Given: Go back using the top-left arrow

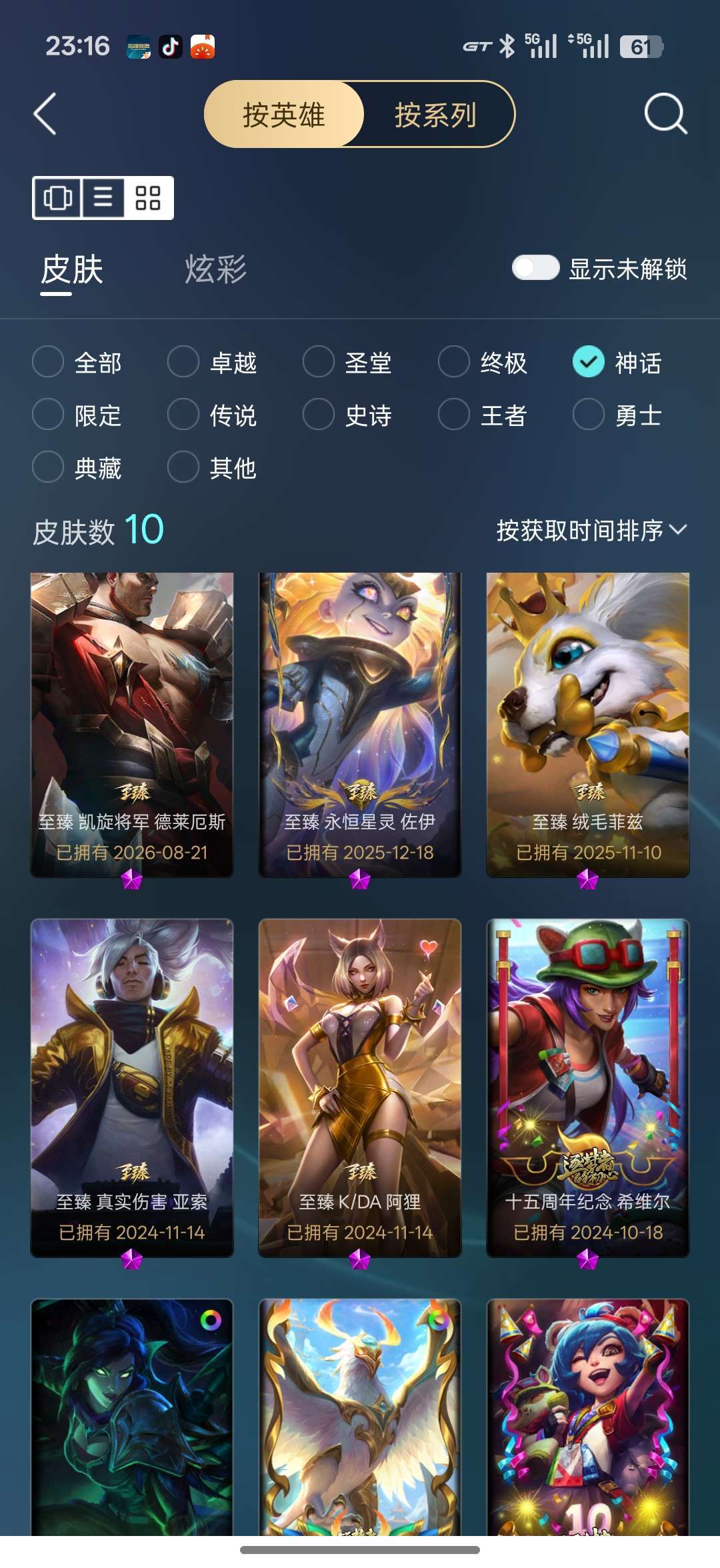Looking at the screenshot, I should click(x=45, y=114).
